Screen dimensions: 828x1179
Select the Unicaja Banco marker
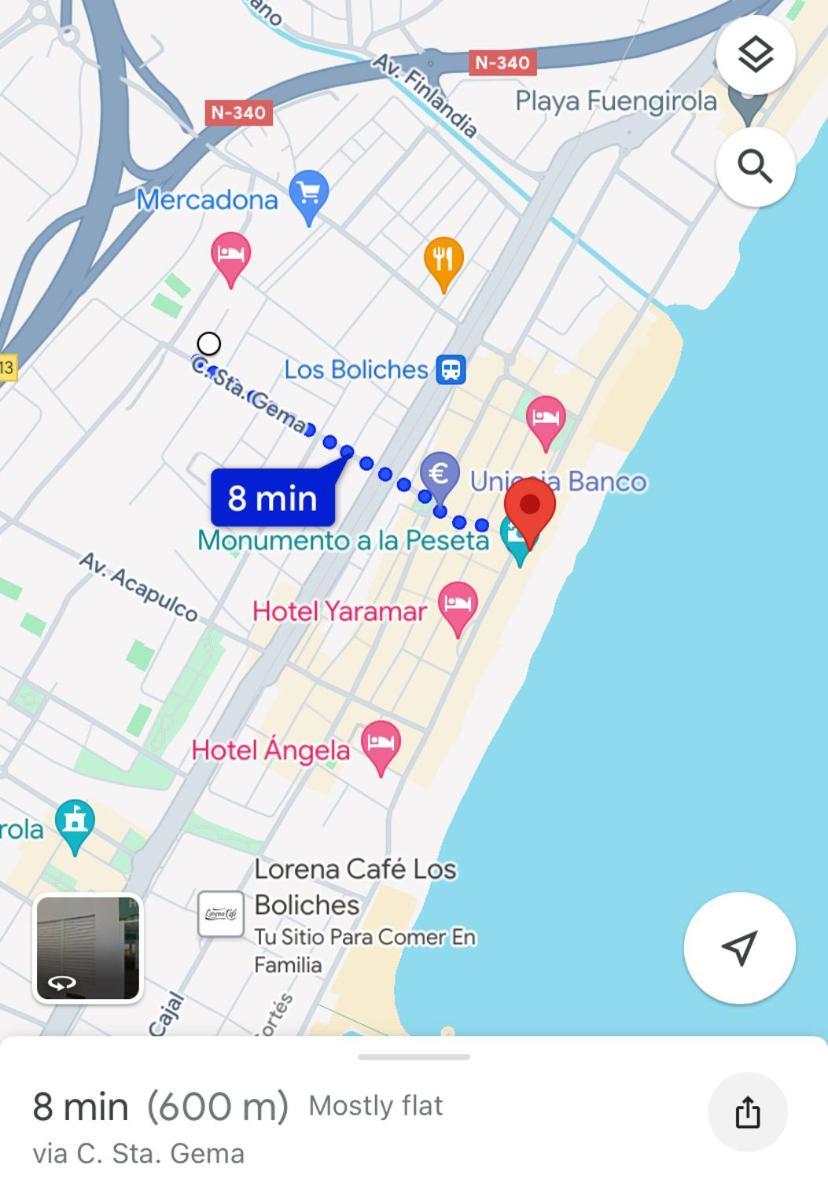pos(439,472)
